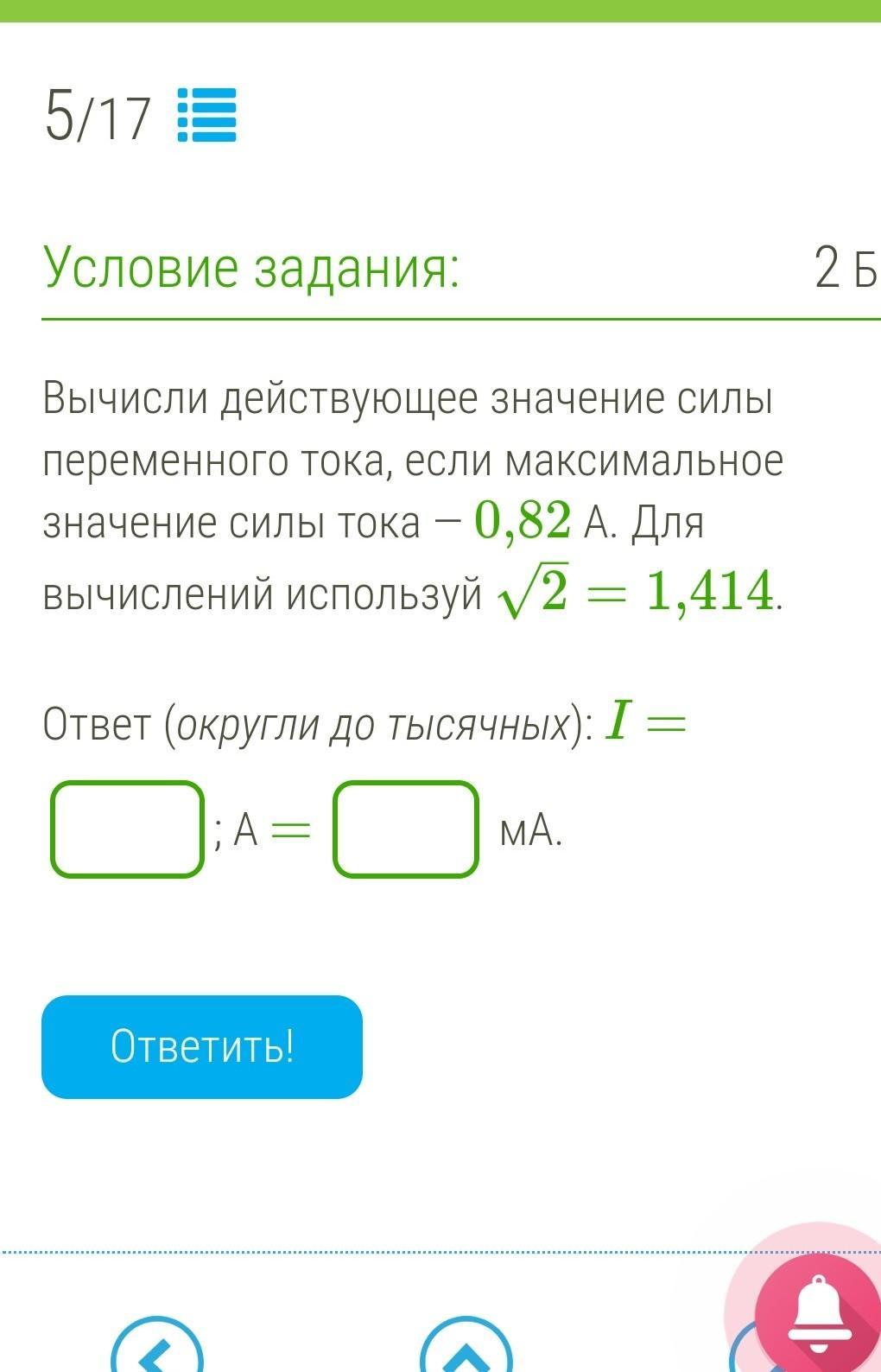Tap the answer field for amperes

point(128,829)
